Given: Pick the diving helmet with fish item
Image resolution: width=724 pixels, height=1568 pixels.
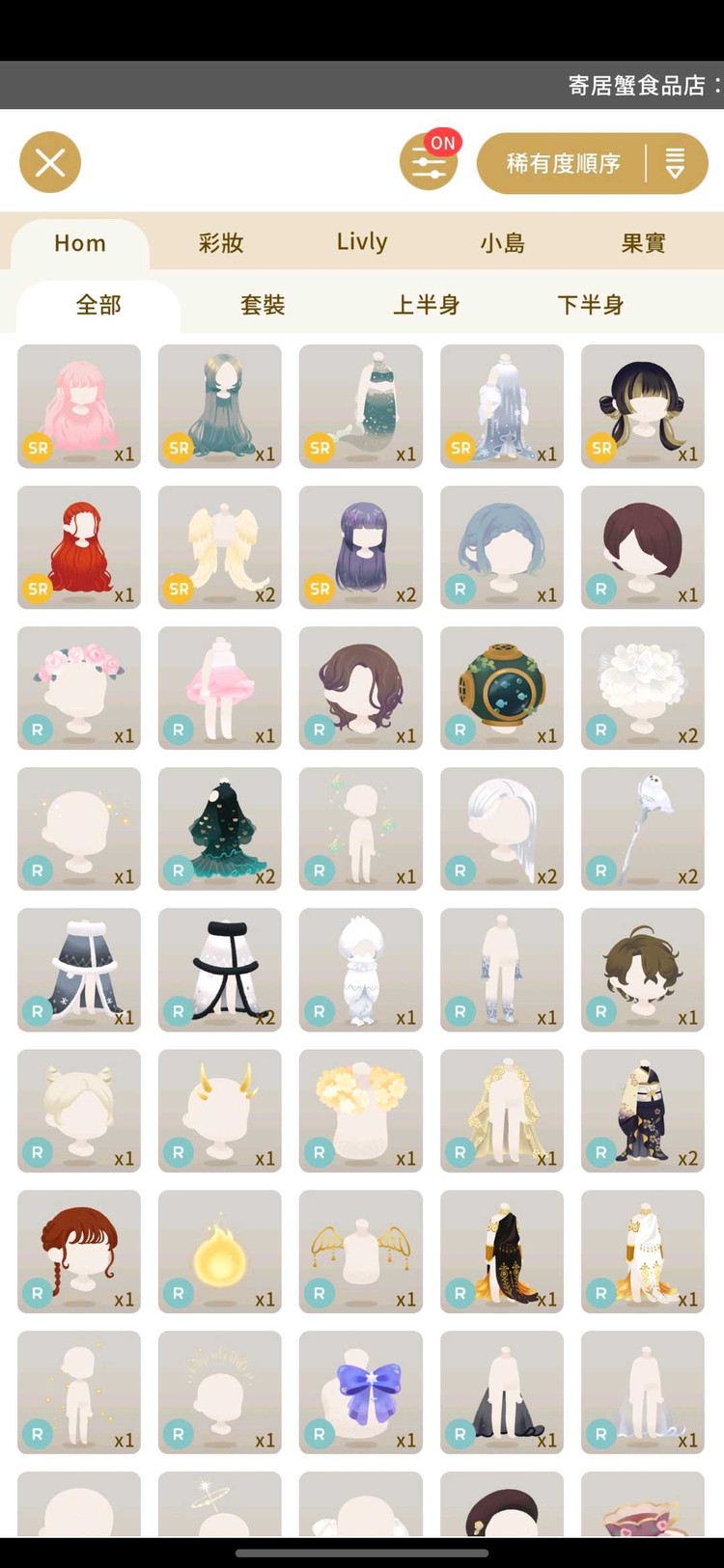Looking at the screenshot, I should tap(502, 688).
